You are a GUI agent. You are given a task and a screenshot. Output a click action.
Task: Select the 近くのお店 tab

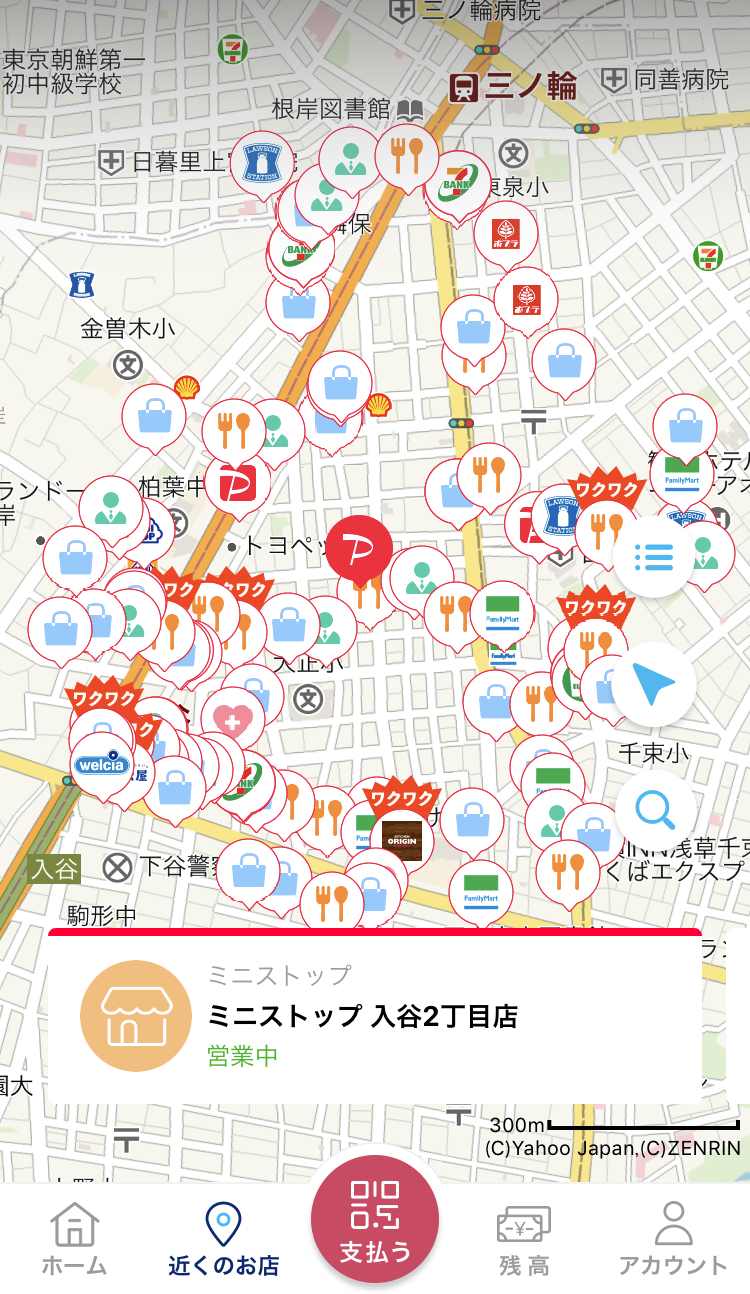pyautogui.click(x=224, y=1240)
